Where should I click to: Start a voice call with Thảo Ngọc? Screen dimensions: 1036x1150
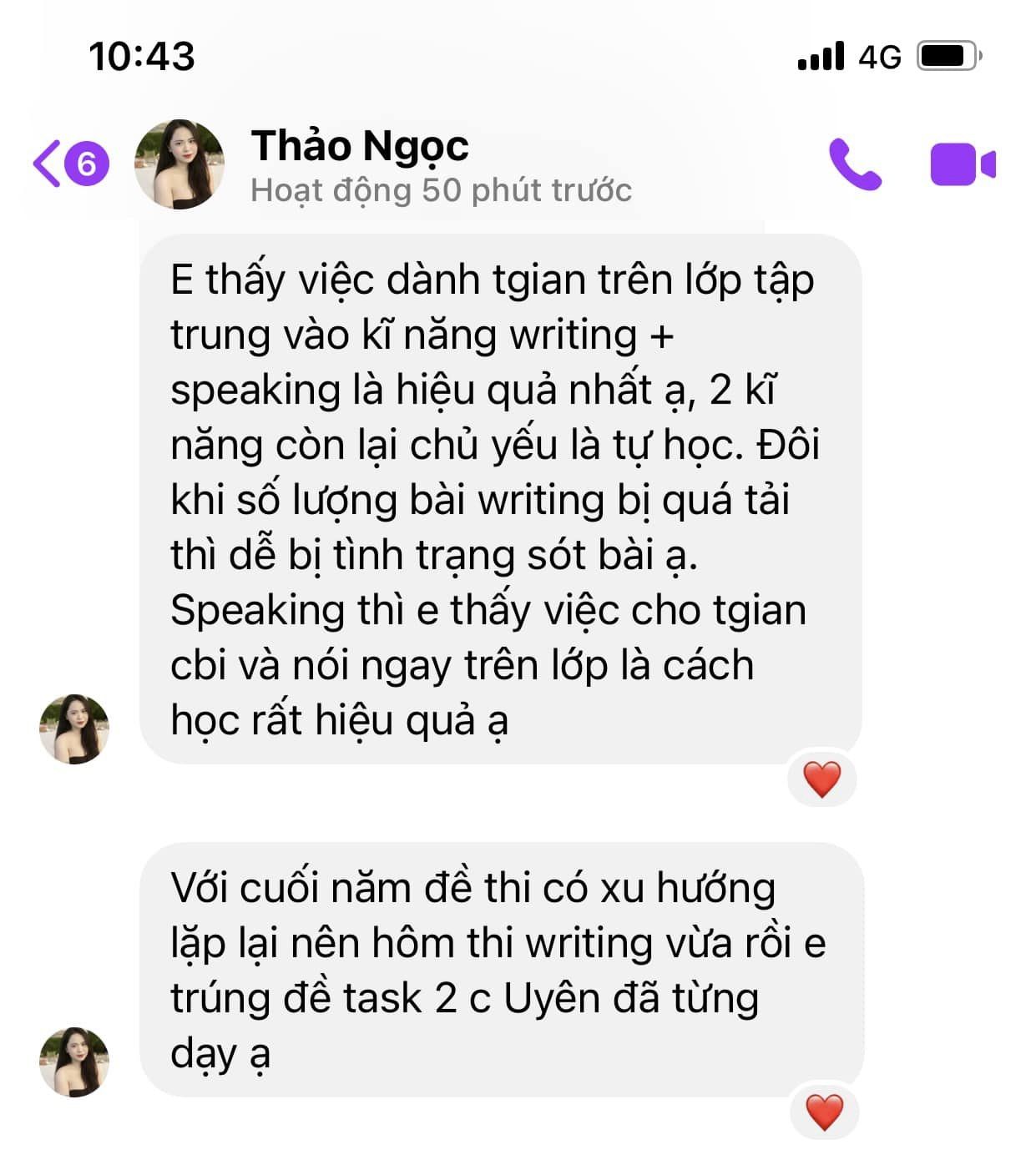coord(854,164)
